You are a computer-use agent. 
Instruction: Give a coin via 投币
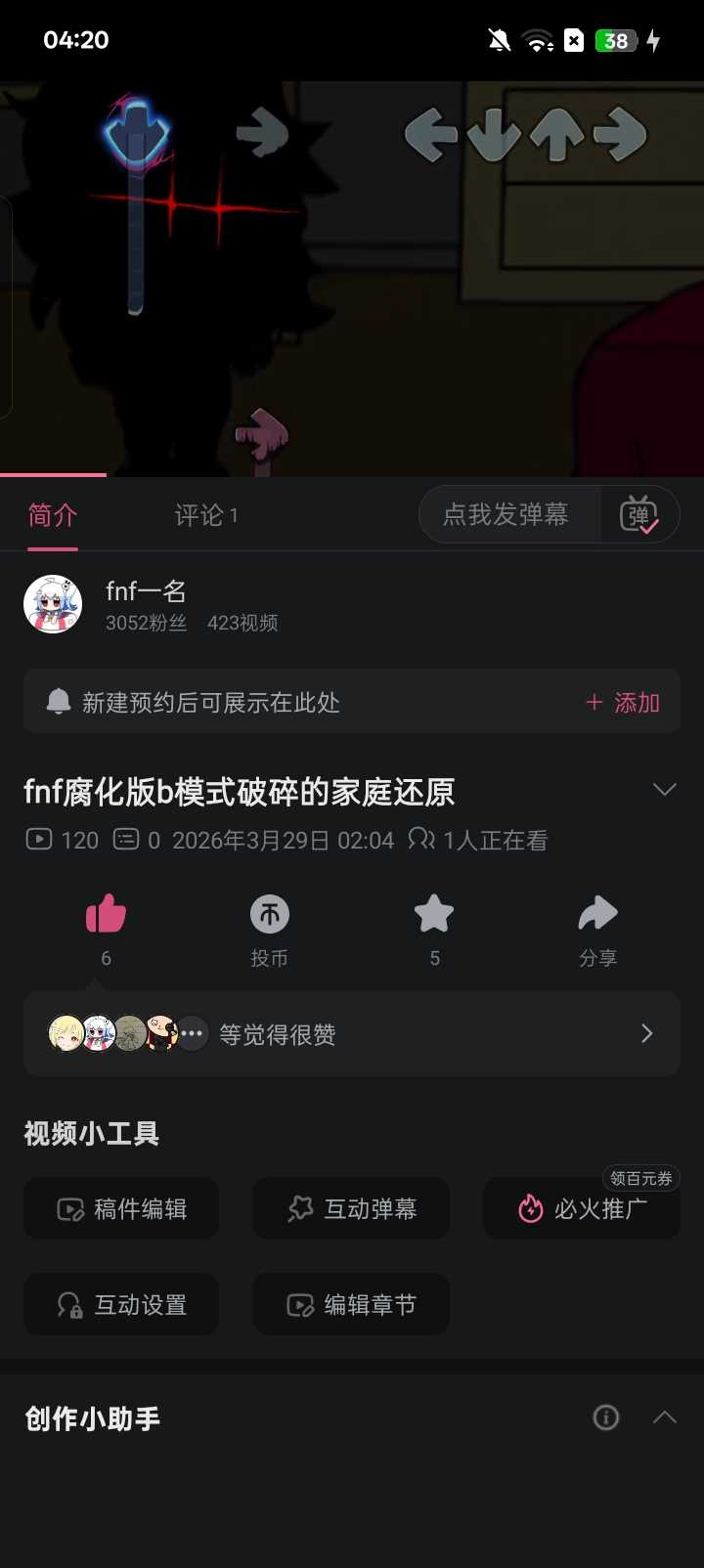270,915
